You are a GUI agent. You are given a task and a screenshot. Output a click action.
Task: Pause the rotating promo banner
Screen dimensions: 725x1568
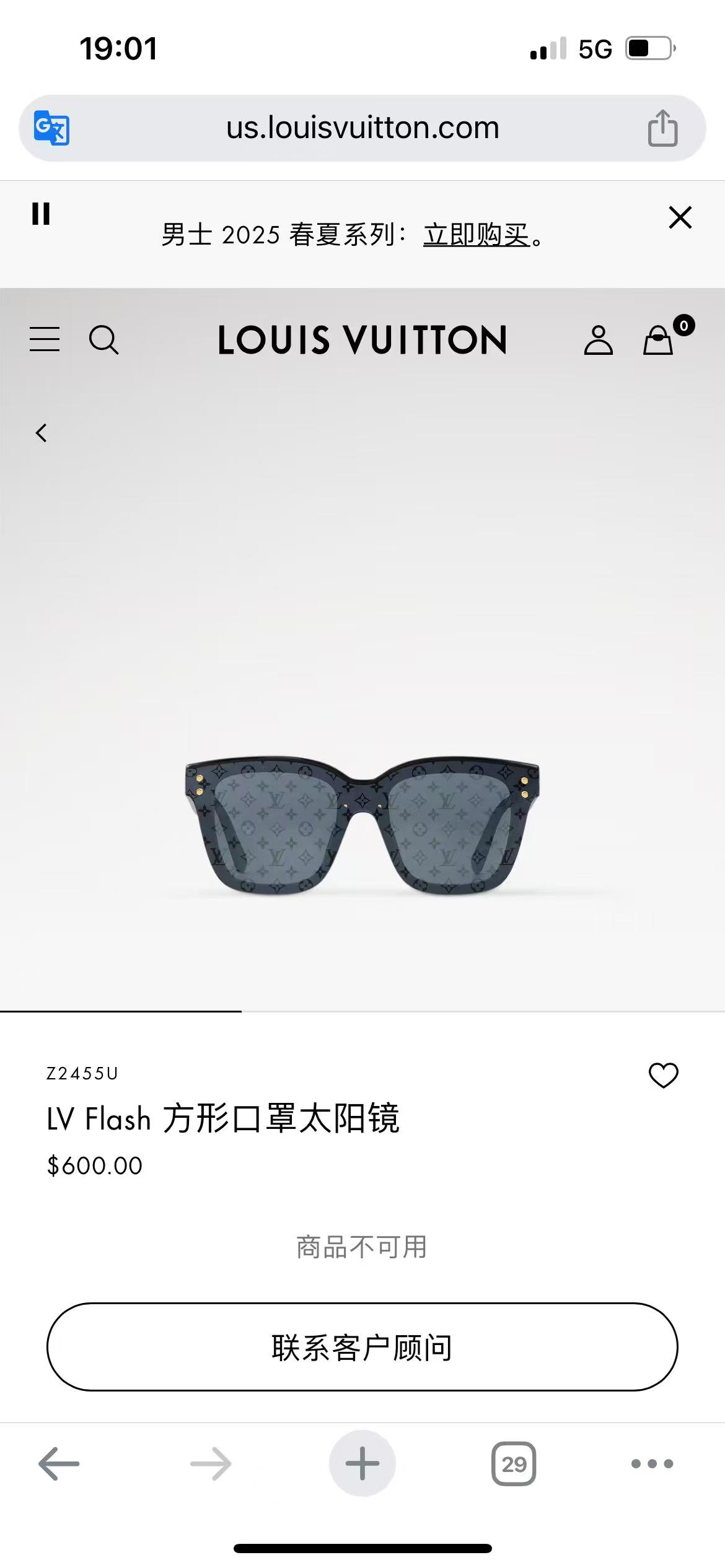[x=41, y=214]
